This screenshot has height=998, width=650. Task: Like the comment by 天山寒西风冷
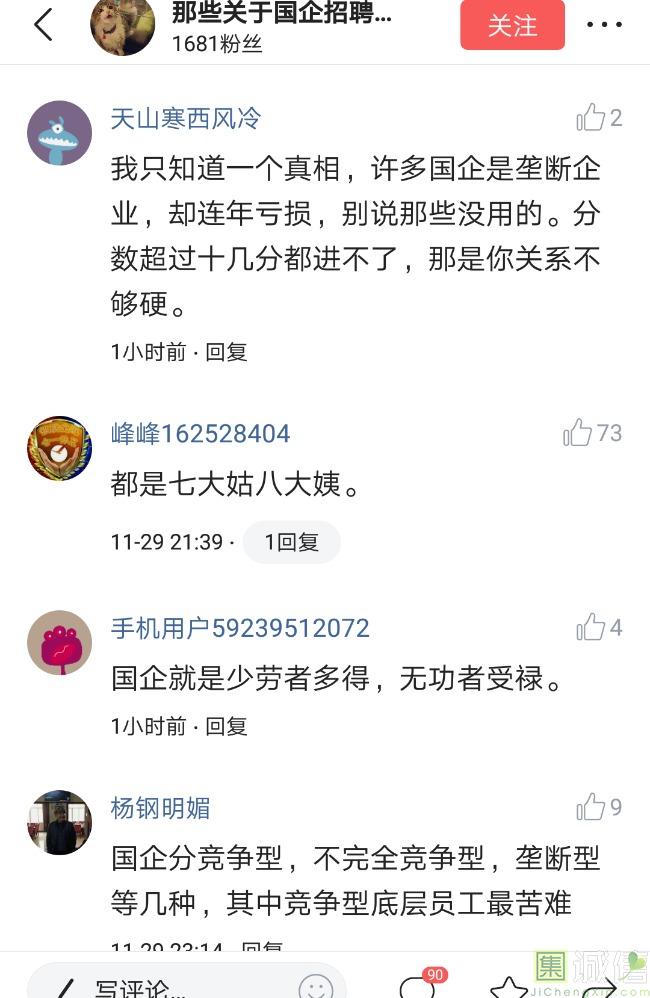coord(591,118)
